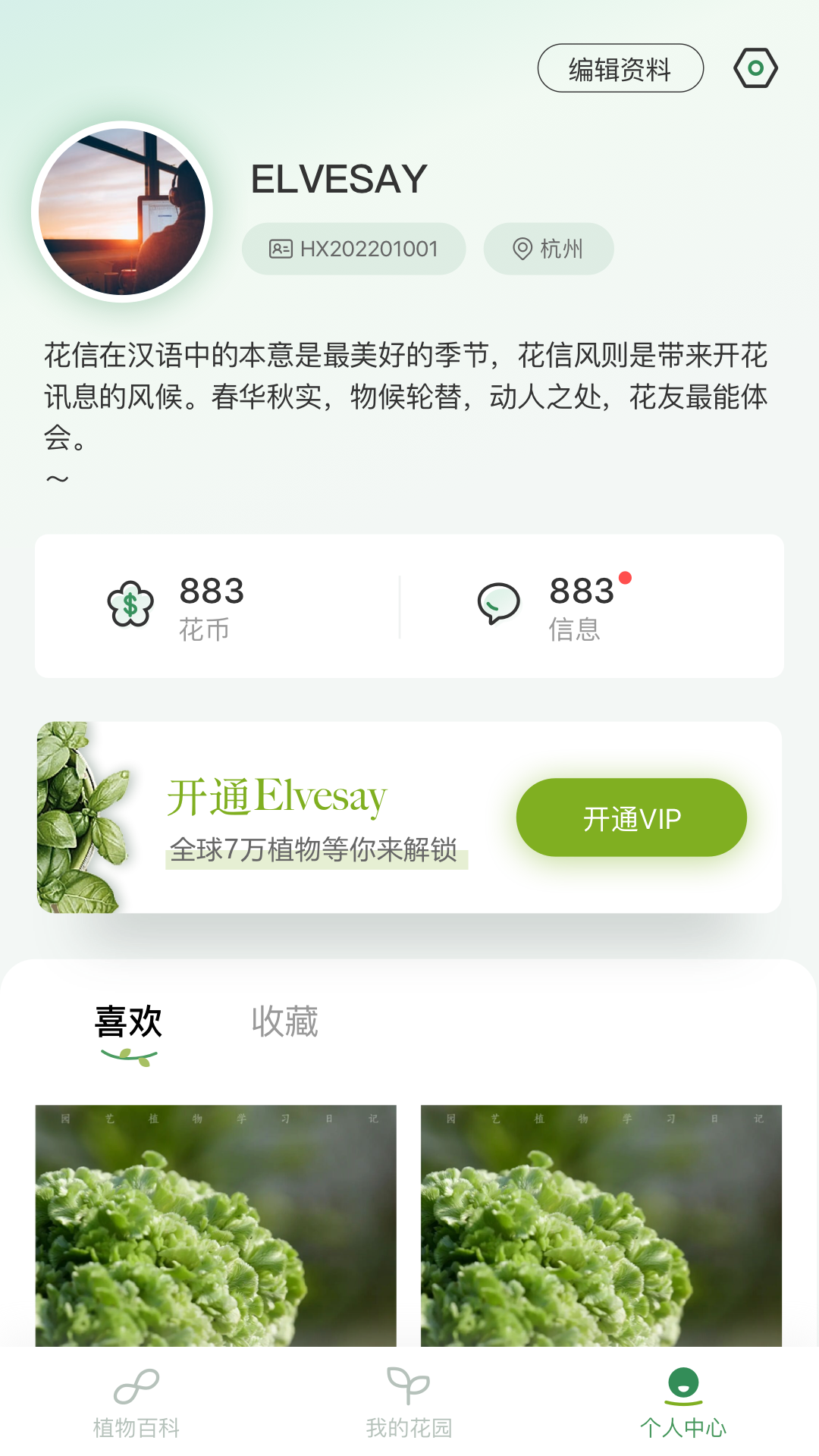
Task: Check the red notification dot on 信息
Action: [625, 579]
